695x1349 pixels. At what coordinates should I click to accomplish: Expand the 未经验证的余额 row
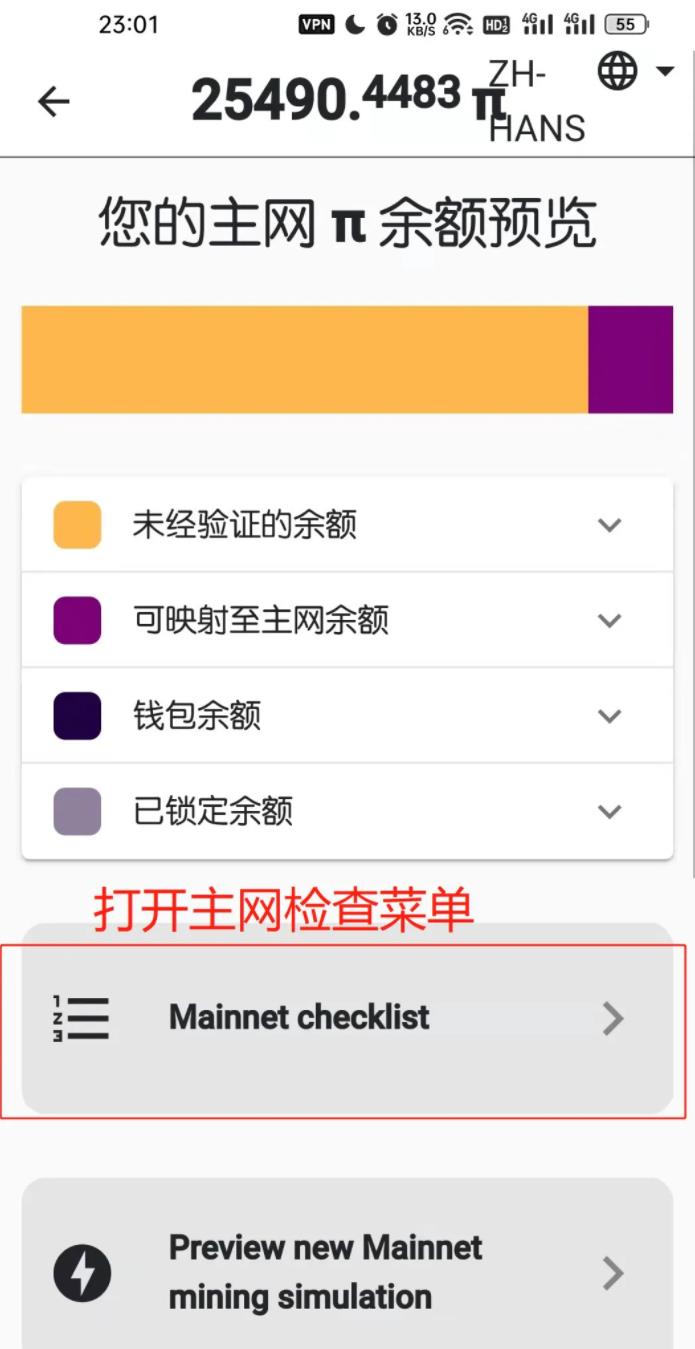click(x=347, y=525)
